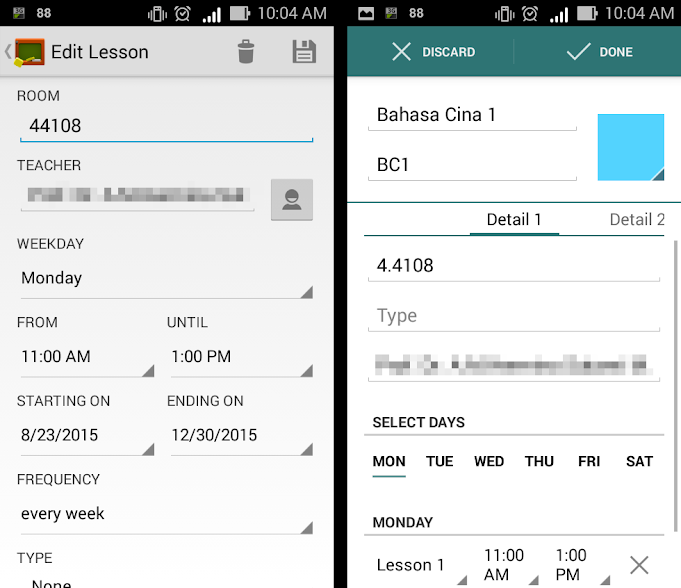Open the Frequency dropdown showing every week
Screen dimensions: 681x588
point(165,514)
